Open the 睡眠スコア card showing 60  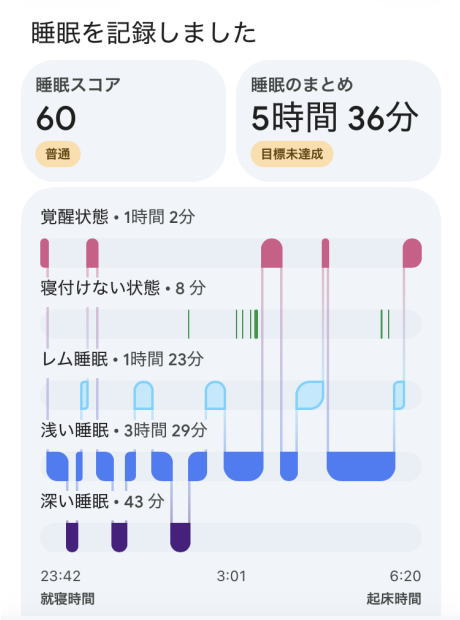(x=123, y=121)
